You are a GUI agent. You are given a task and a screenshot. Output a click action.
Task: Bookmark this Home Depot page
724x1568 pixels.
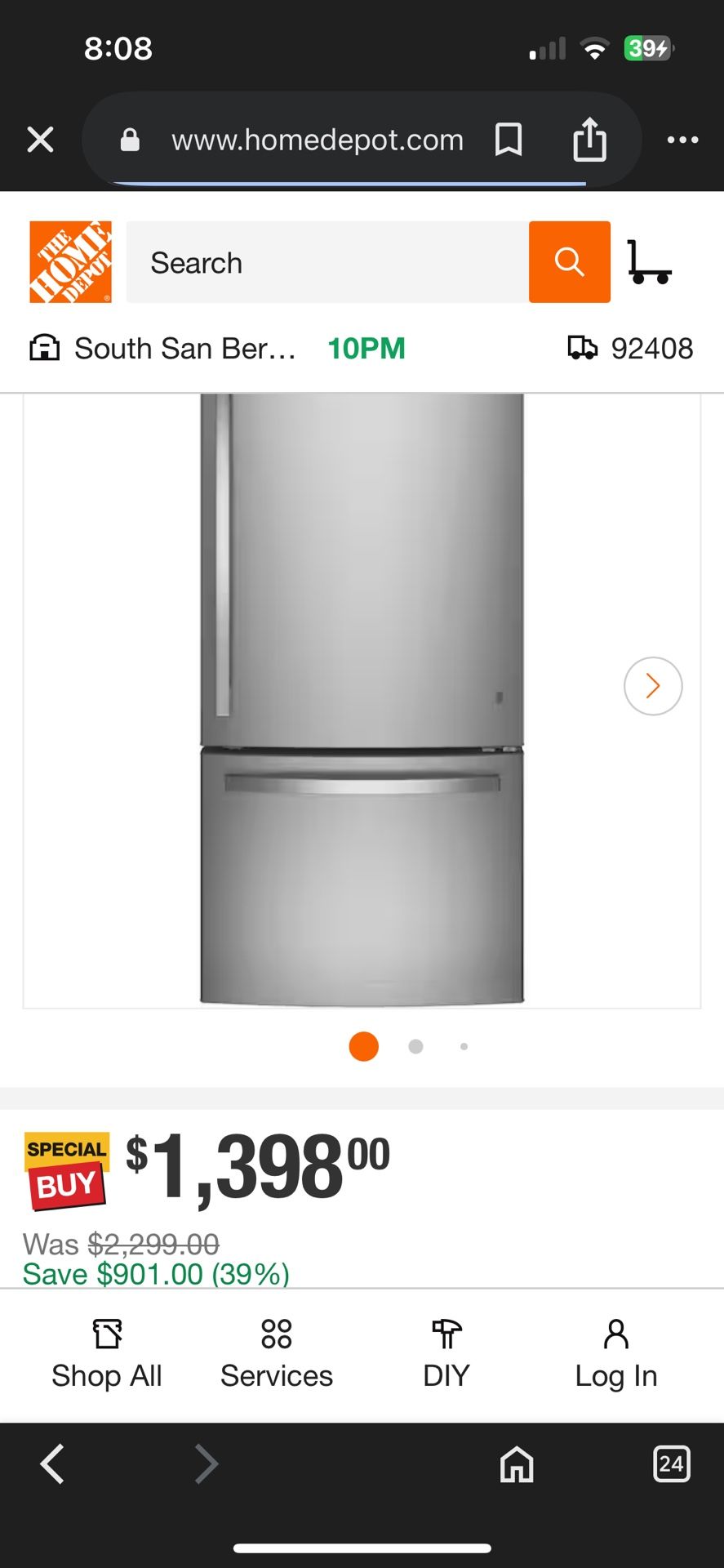[x=509, y=140]
